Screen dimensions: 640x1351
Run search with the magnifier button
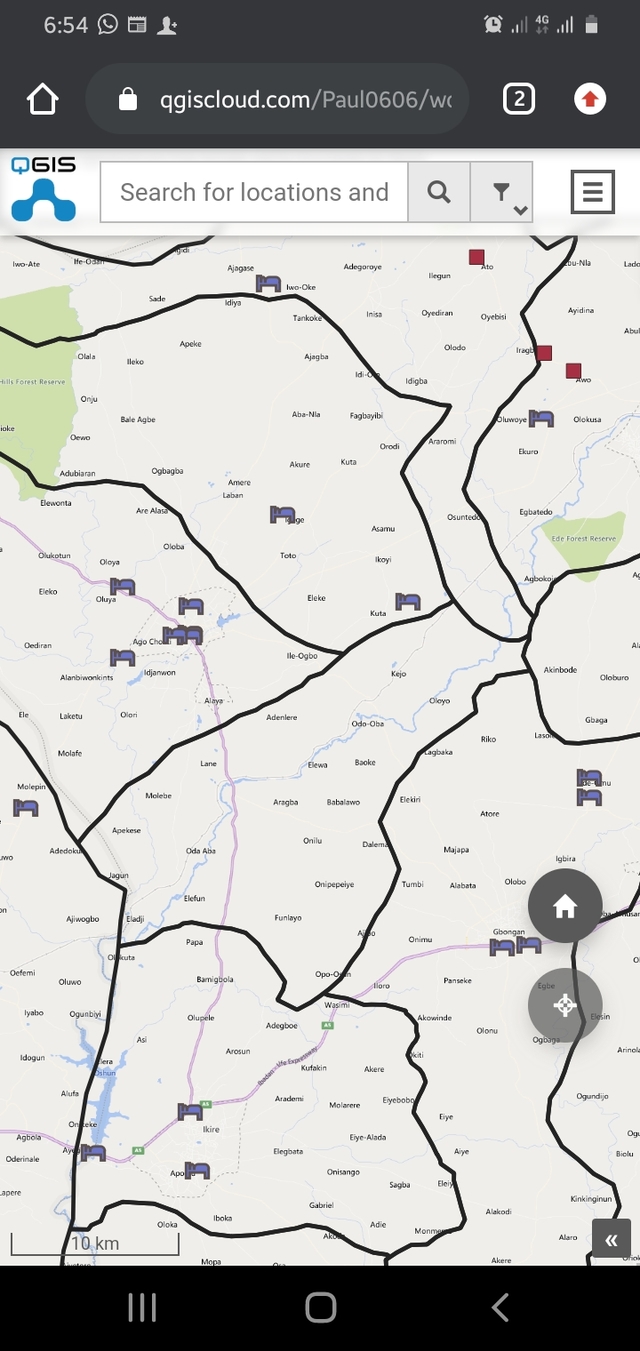pos(439,192)
